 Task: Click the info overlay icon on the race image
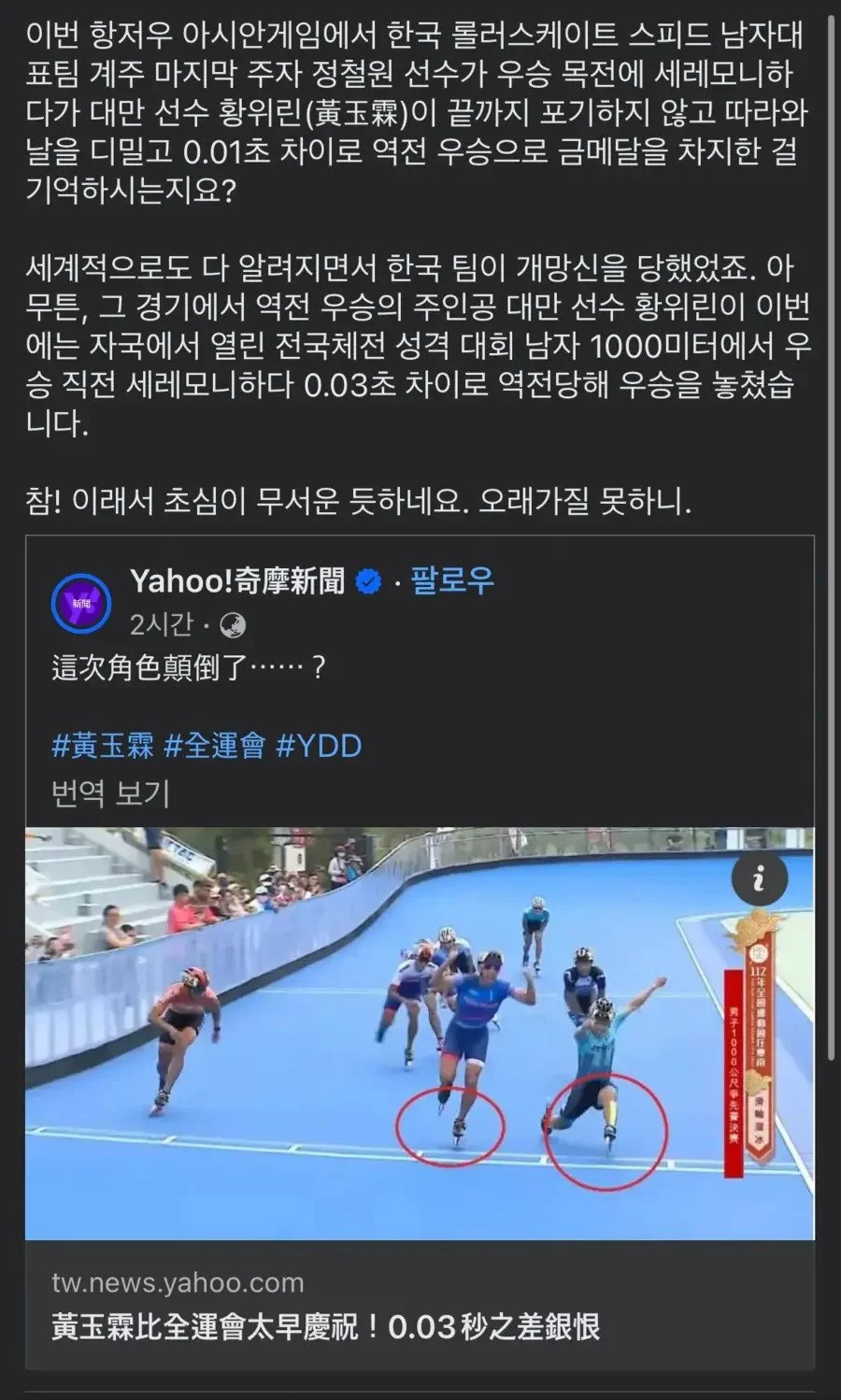pyautogui.click(x=761, y=879)
